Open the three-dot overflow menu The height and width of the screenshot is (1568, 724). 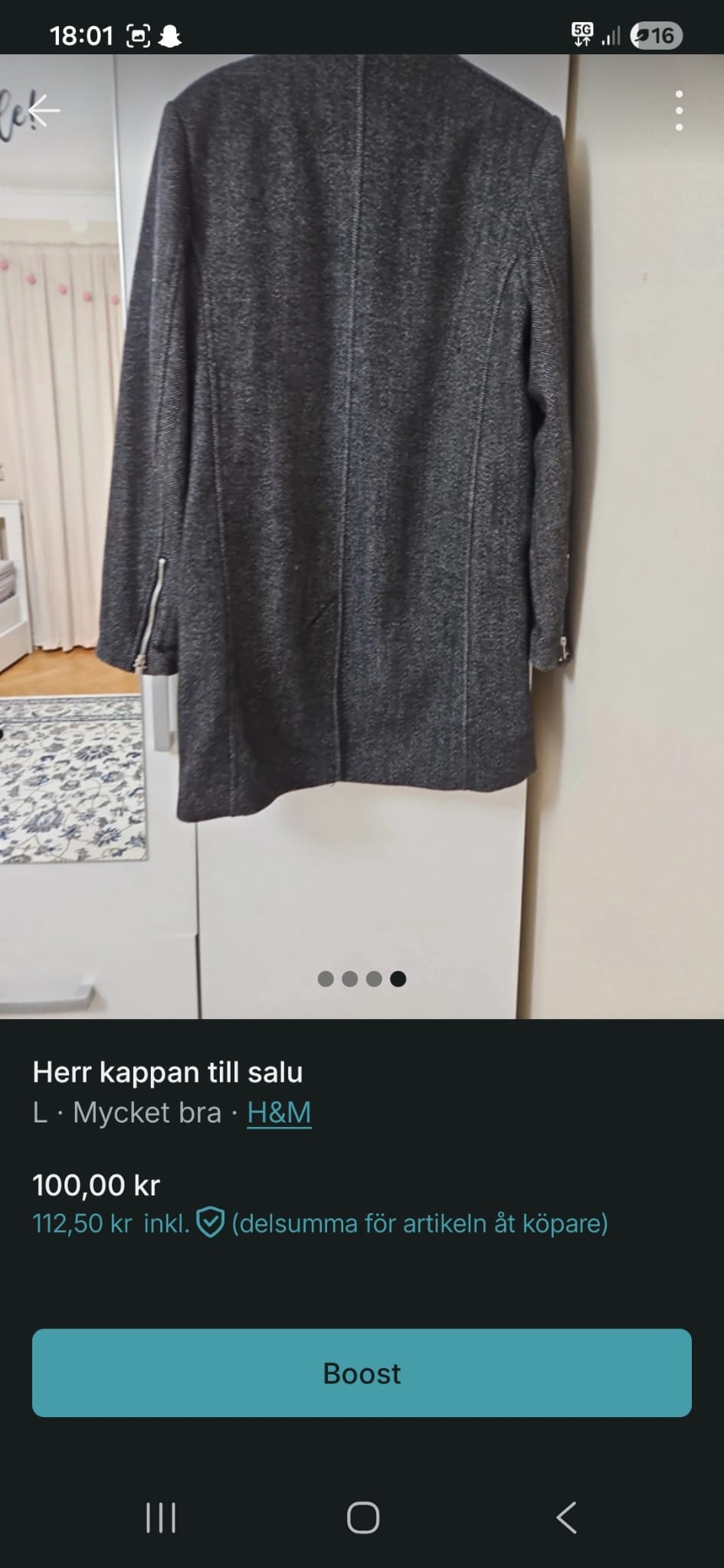(x=679, y=111)
